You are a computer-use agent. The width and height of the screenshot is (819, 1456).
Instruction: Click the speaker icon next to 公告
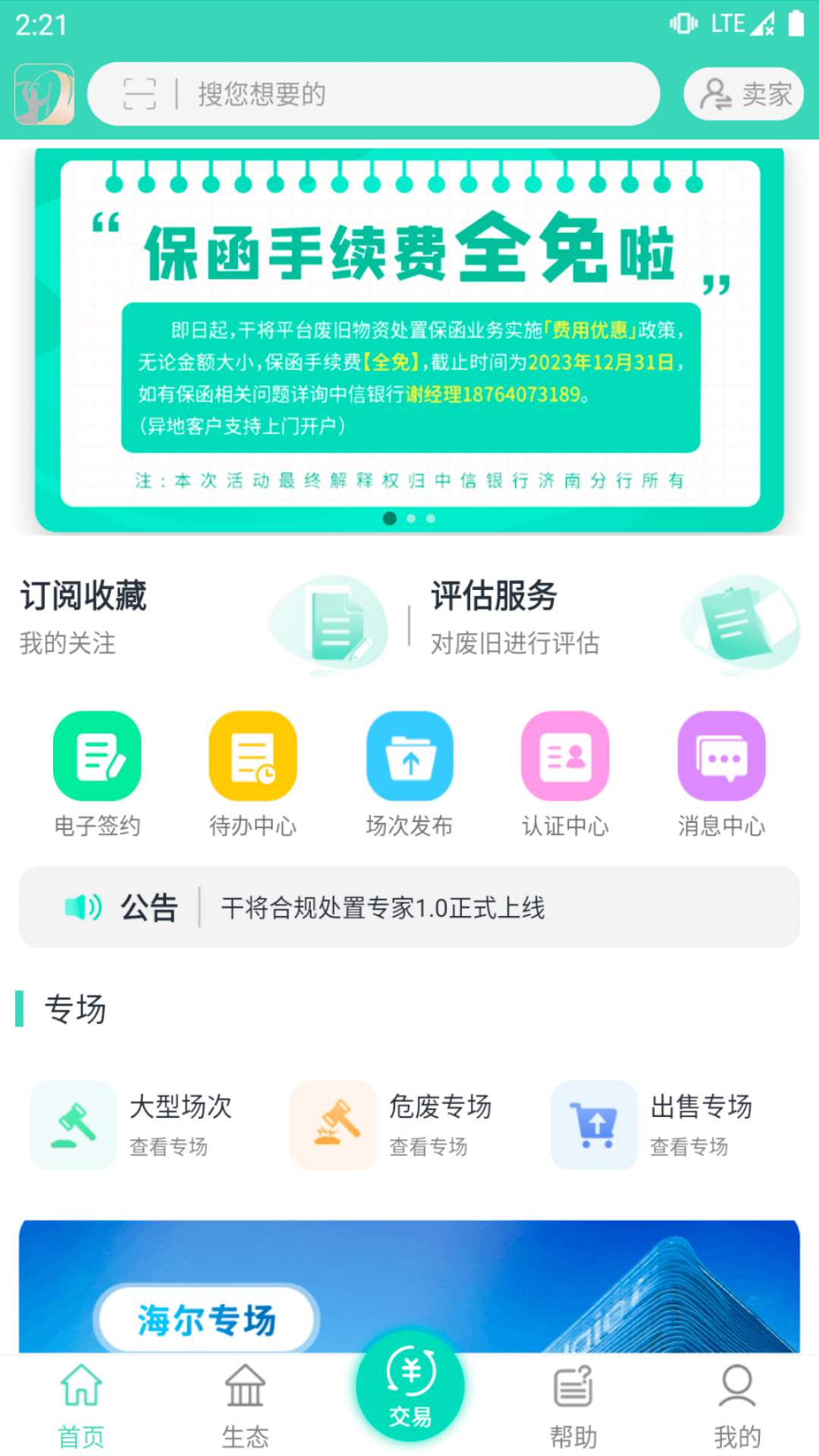82,907
